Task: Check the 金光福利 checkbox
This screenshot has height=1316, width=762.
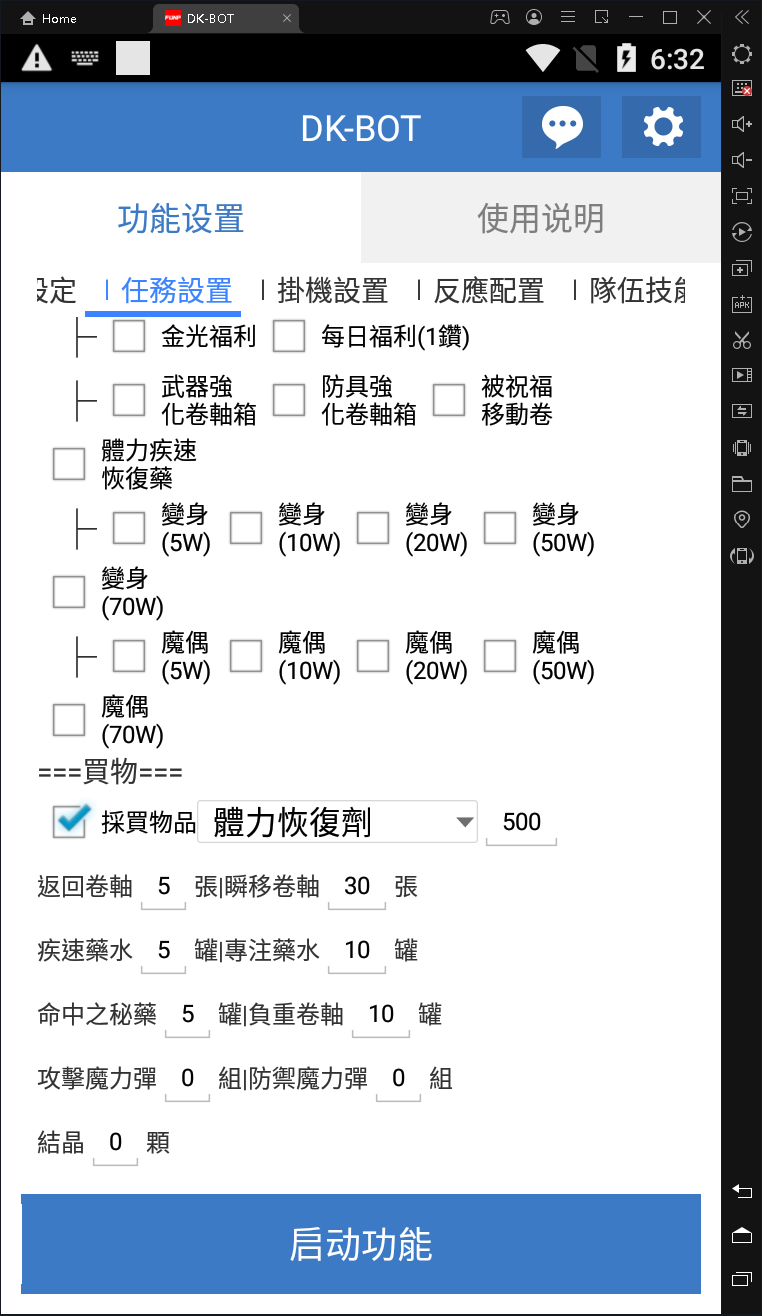Action: point(129,336)
